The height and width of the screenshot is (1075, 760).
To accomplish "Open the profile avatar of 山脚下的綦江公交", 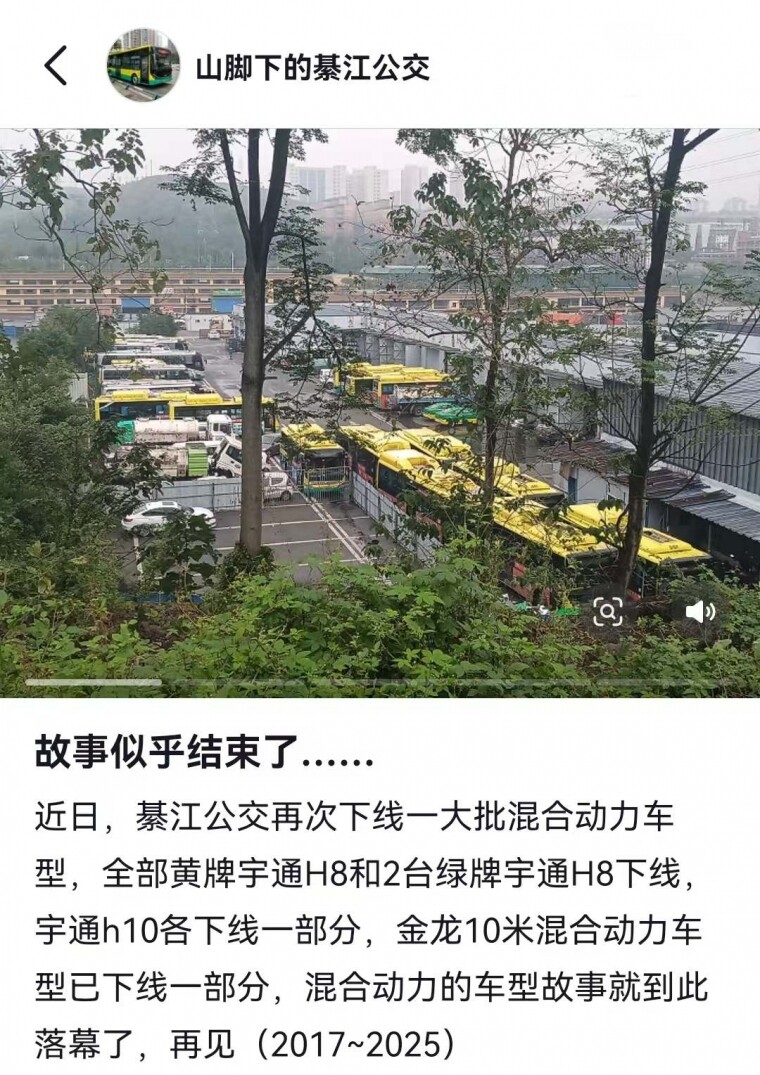I will pos(143,65).
